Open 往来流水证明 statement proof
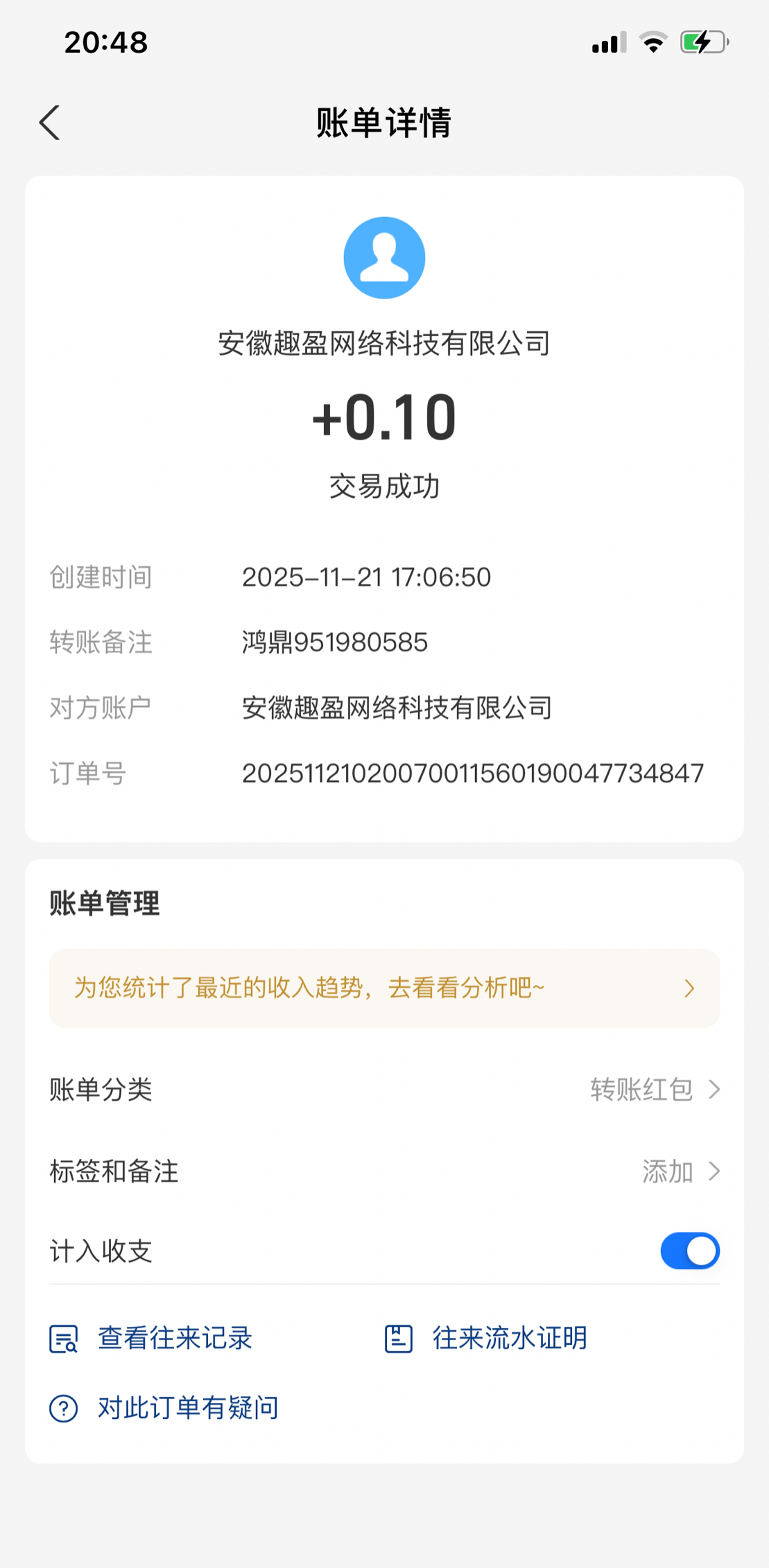This screenshot has height=1568, width=769. click(486, 1339)
